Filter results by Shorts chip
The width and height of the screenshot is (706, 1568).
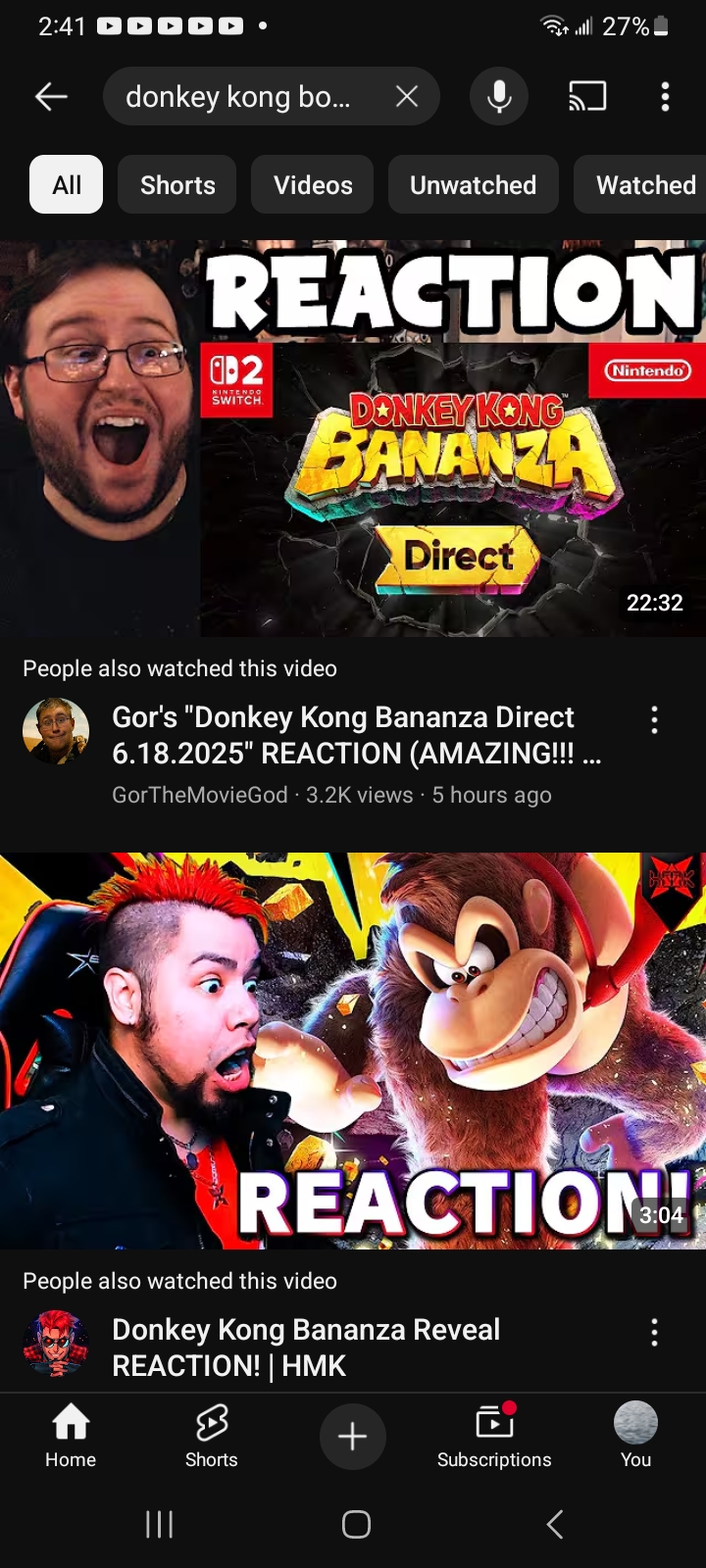click(177, 184)
